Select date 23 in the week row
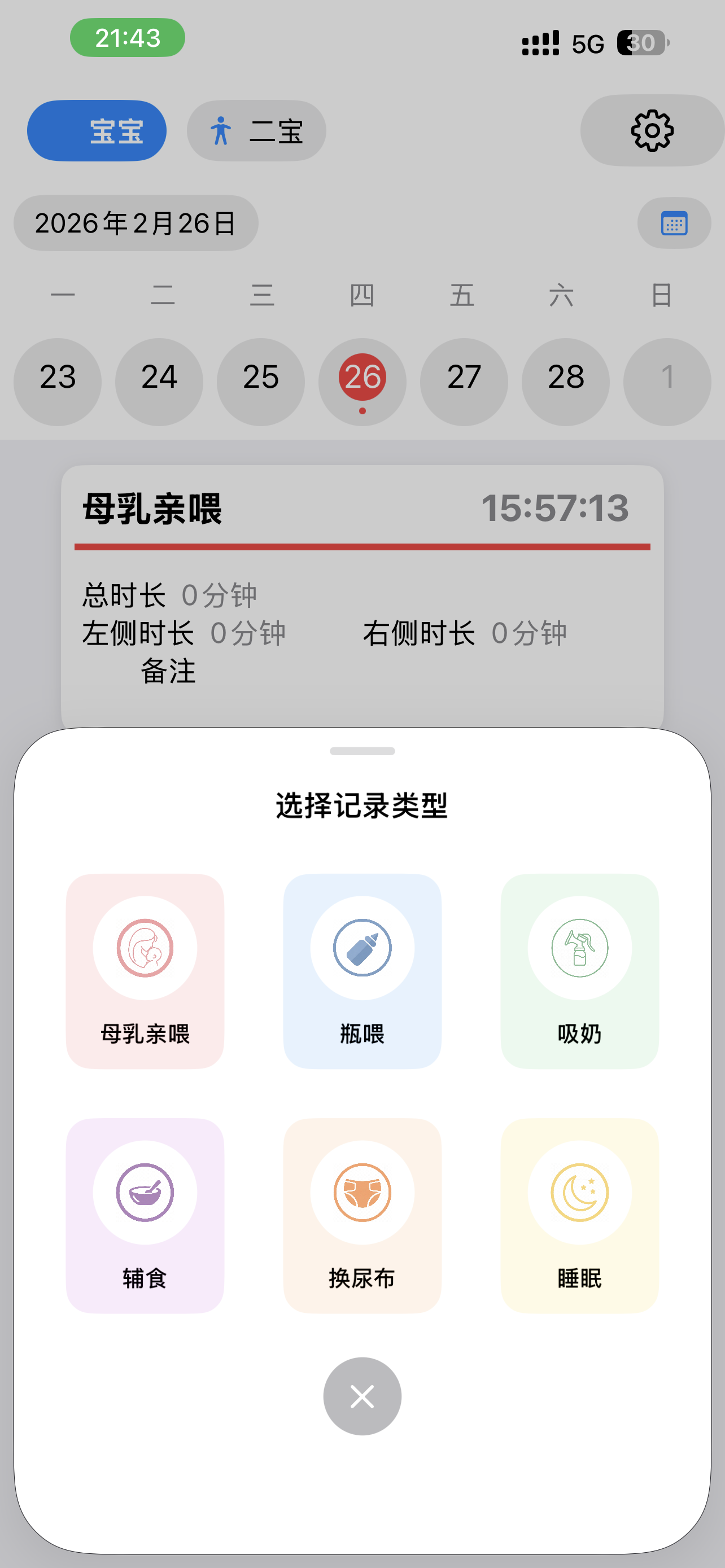The image size is (725, 1568). click(57, 378)
